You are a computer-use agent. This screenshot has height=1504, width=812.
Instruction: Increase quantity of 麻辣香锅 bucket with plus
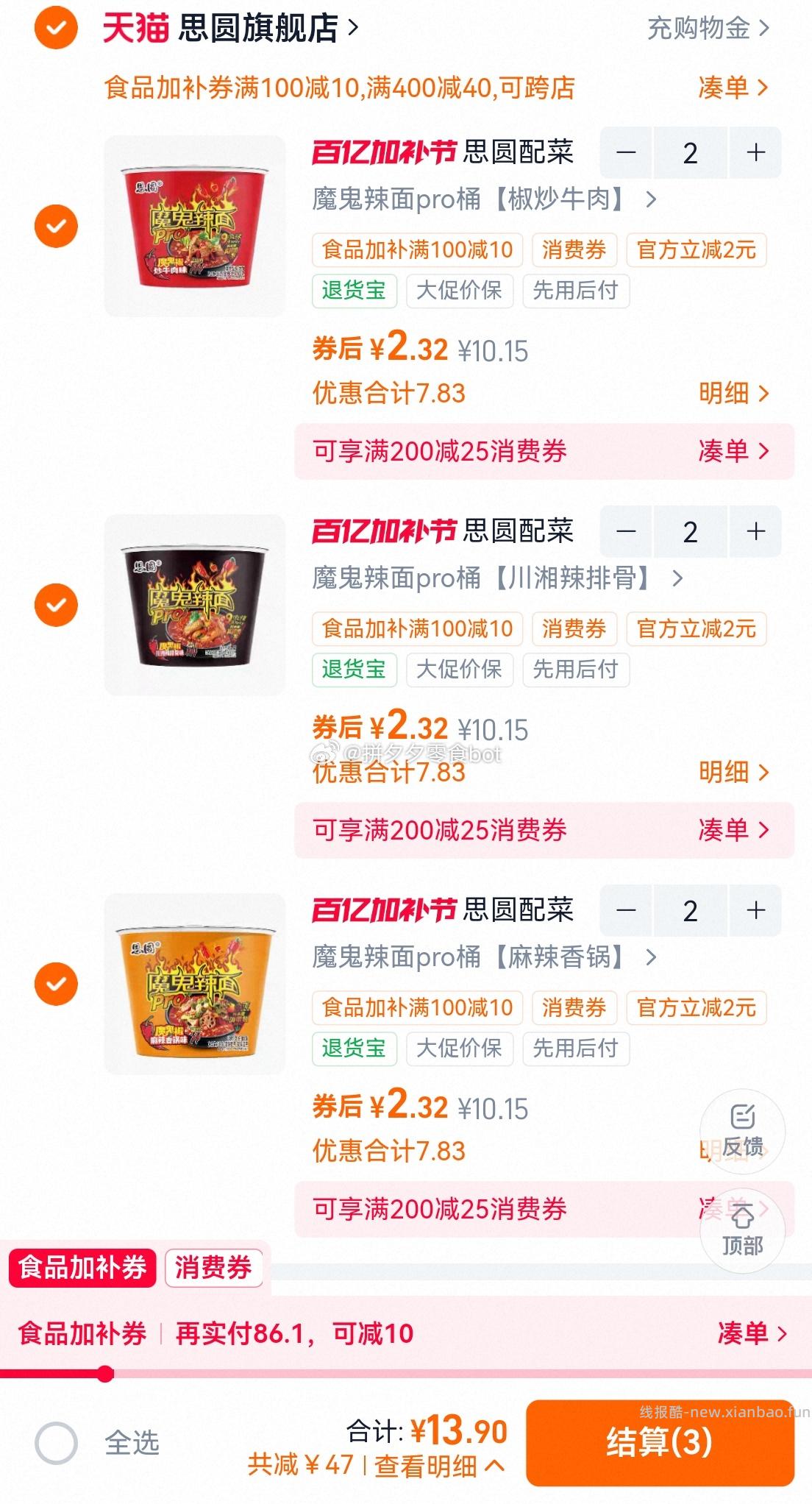click(754, 911)
